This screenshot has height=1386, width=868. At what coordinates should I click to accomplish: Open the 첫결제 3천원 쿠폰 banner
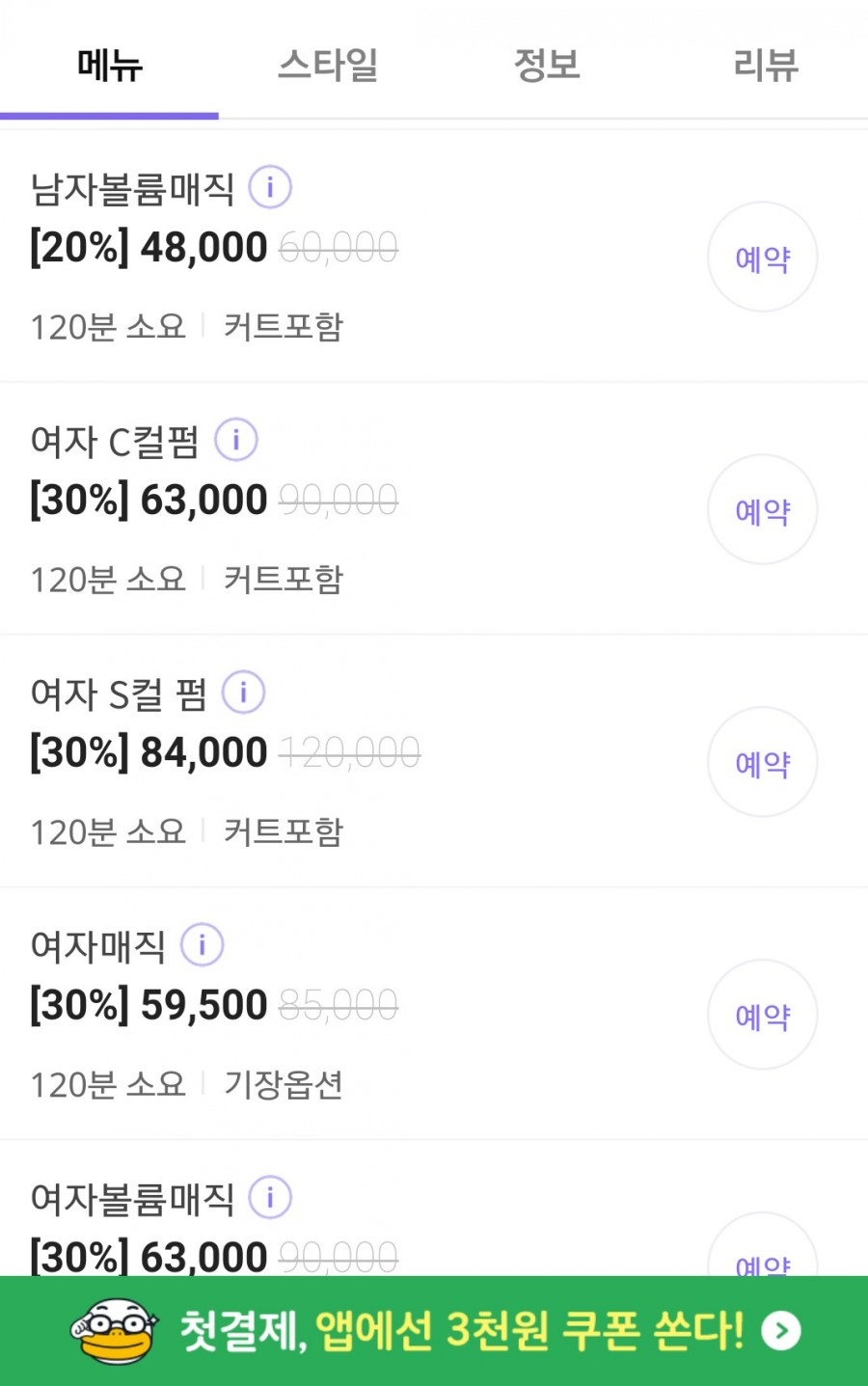click(x=434, y=1331)
